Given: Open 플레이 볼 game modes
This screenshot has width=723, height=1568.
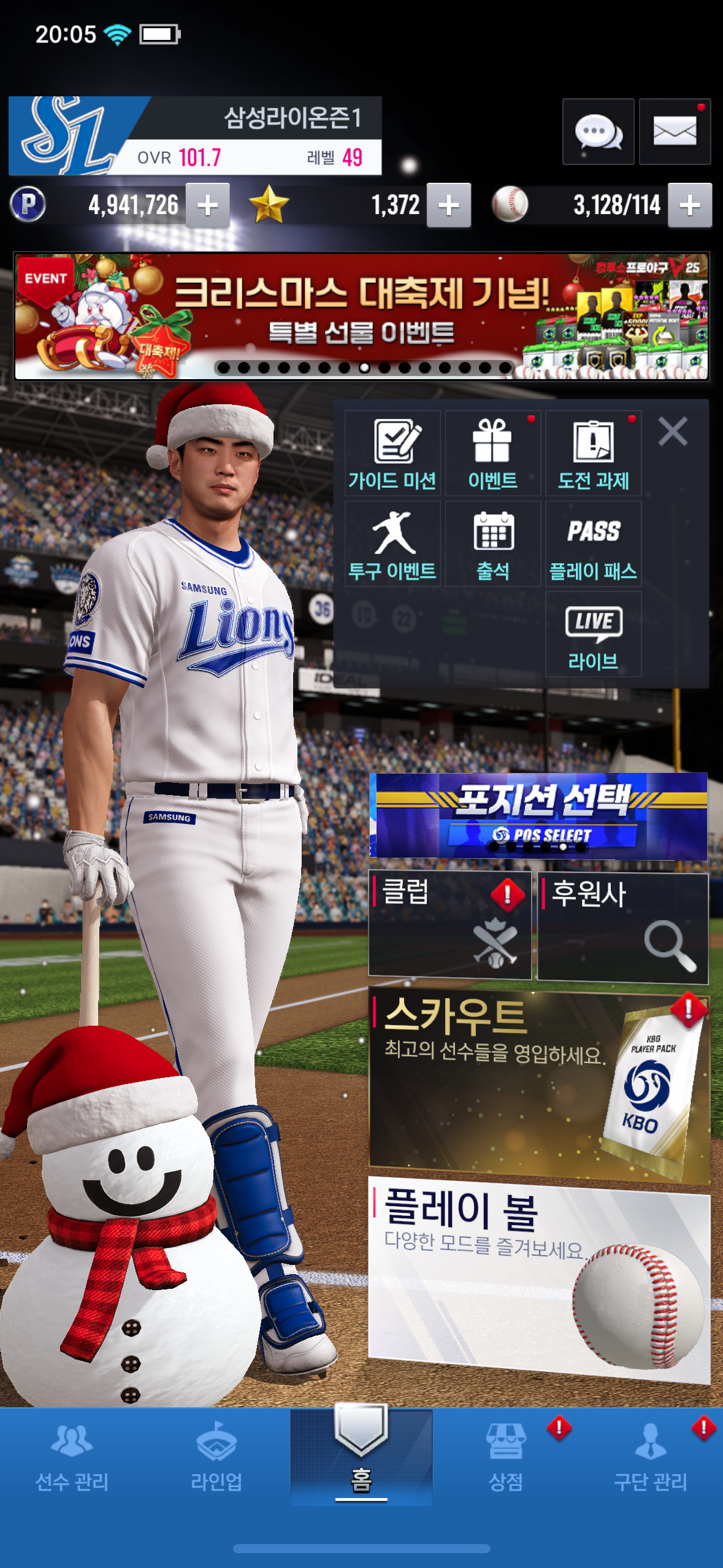Looking at the screenshot, I should click(538, 1278).
